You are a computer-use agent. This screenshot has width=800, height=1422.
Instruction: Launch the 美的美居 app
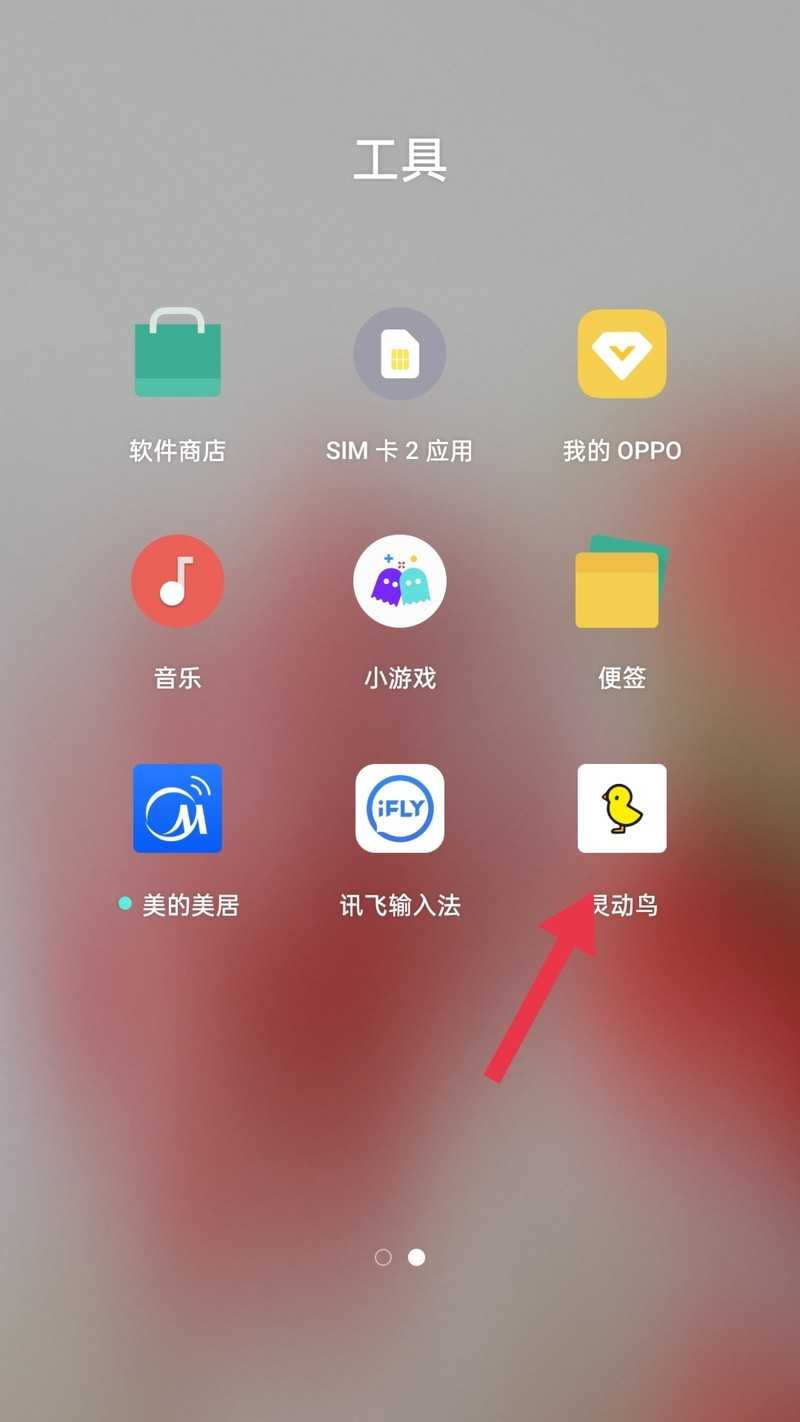click(178, 808)
